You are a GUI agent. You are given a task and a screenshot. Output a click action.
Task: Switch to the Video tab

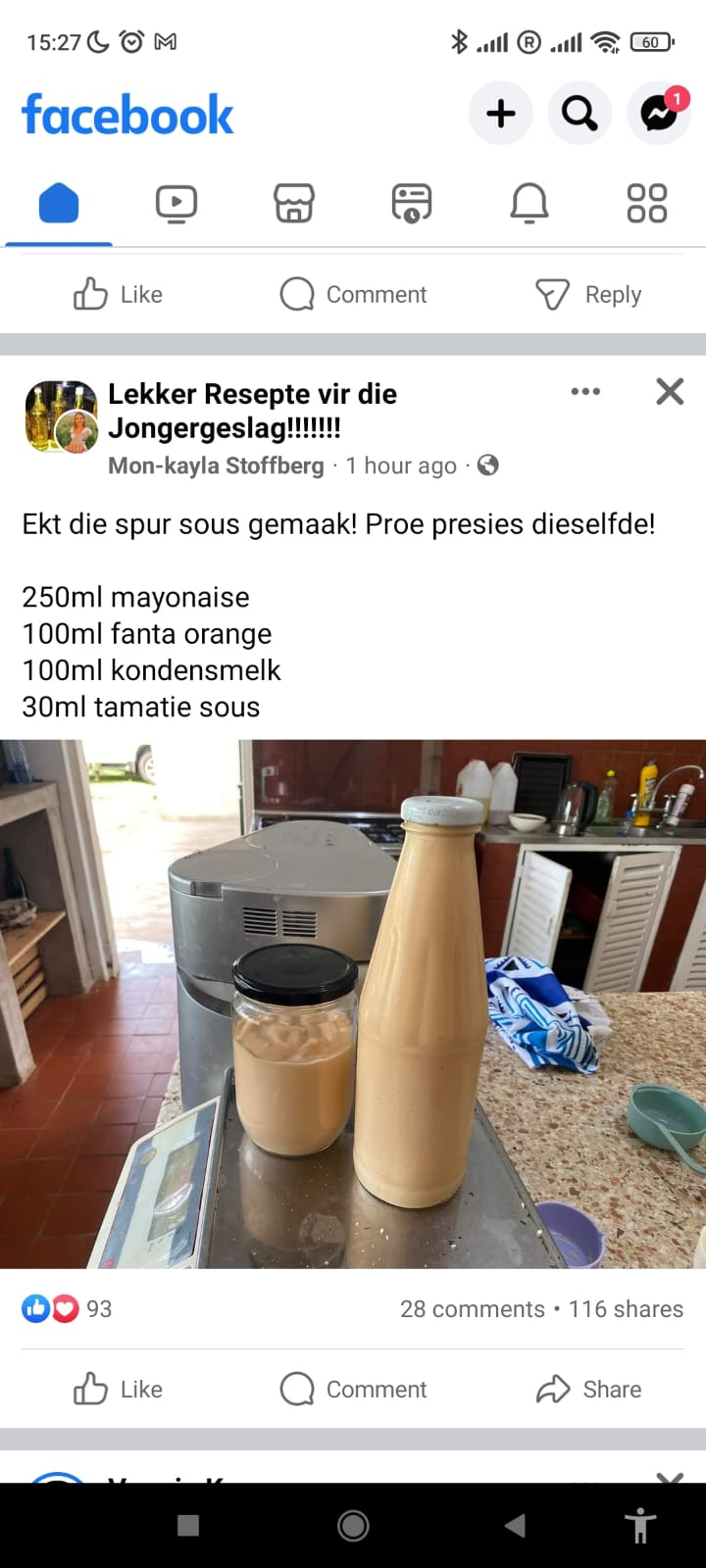[x=176, y=204]
